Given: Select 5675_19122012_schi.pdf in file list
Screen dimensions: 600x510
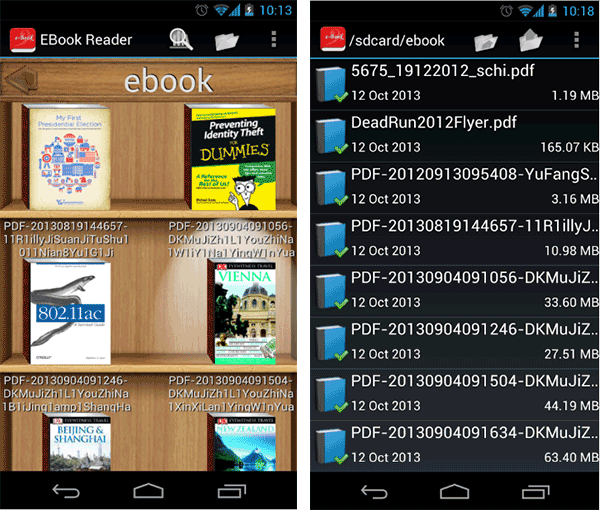Looking at the screenshot, I should (455, 83).
